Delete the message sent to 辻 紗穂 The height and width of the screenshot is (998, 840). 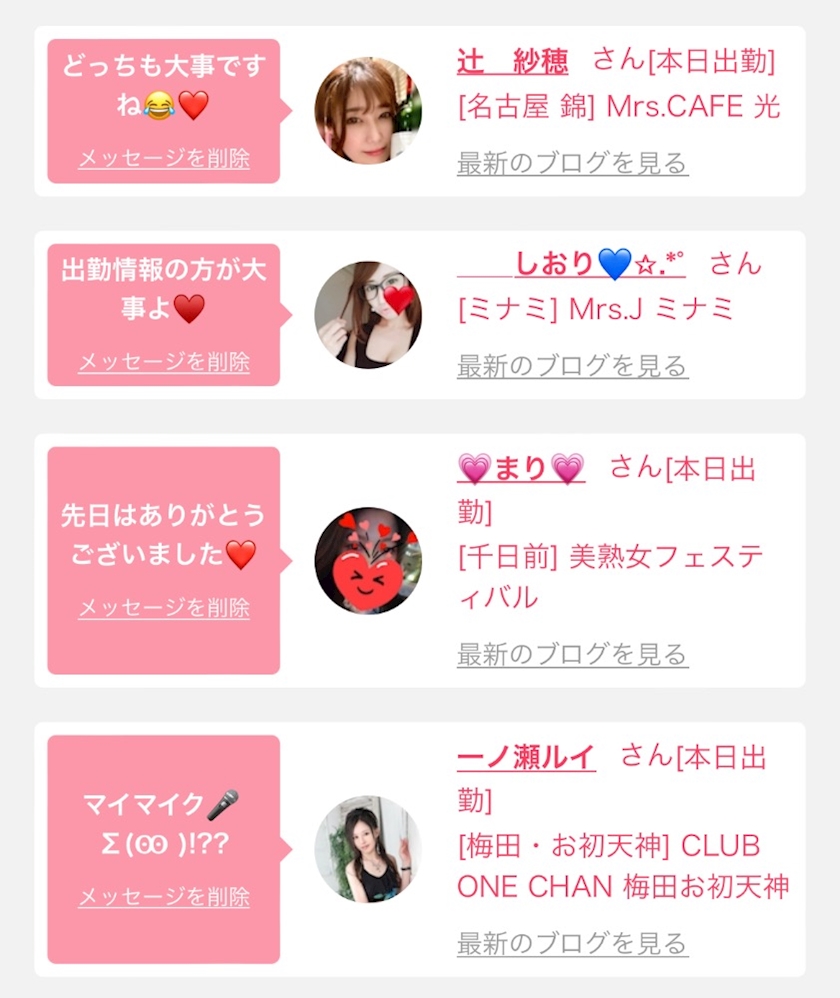point(164,158)
